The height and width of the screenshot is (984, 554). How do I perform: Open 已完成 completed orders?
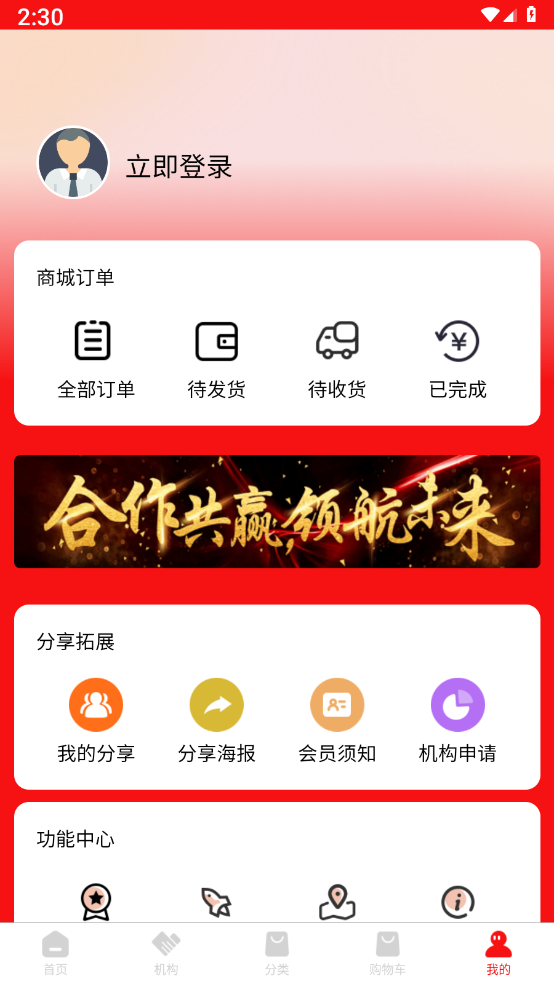click(457, 360)
